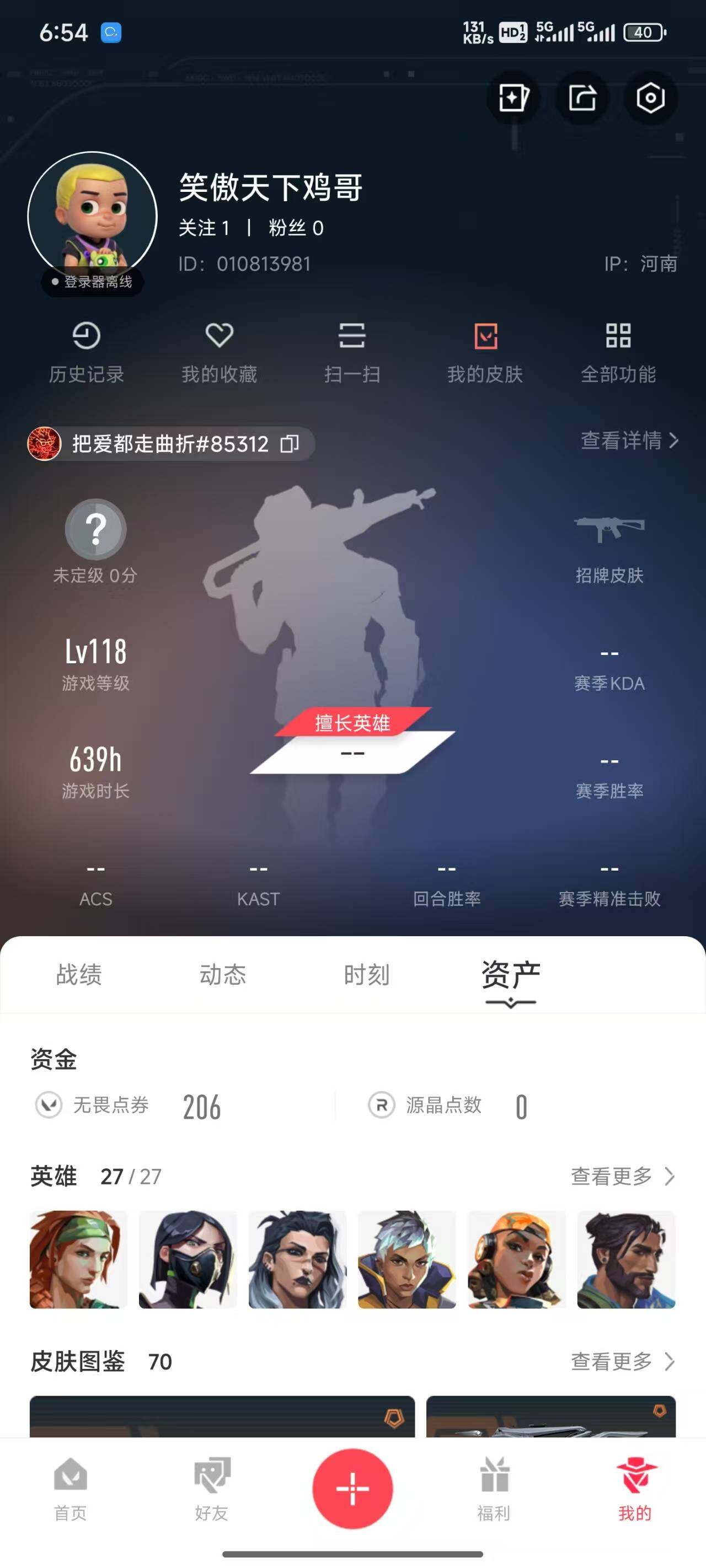Switch to 时刻 tab

click(x=366, y=975)
